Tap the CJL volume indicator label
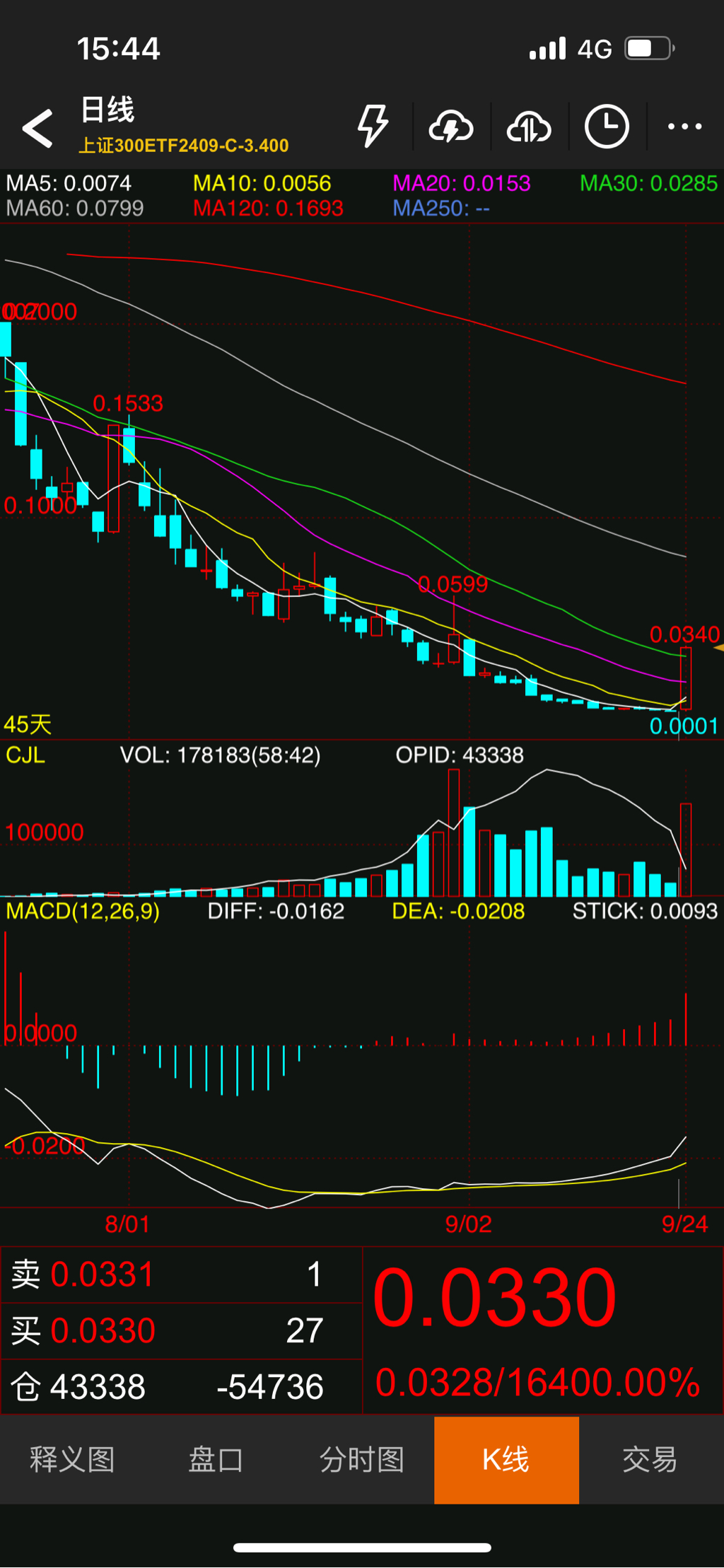This screenshot has height=1568, width=724. tap(25, 755)
